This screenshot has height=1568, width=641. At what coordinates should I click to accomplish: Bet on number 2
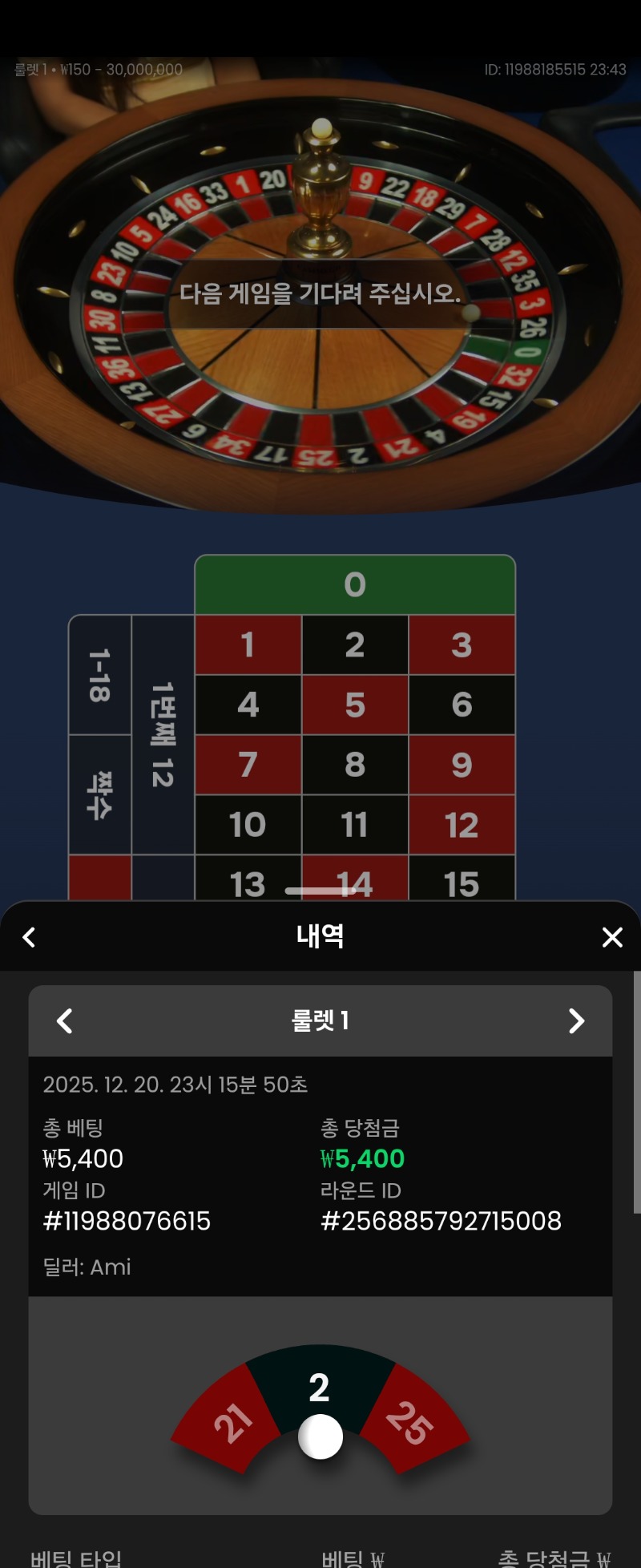pos(355,645)
